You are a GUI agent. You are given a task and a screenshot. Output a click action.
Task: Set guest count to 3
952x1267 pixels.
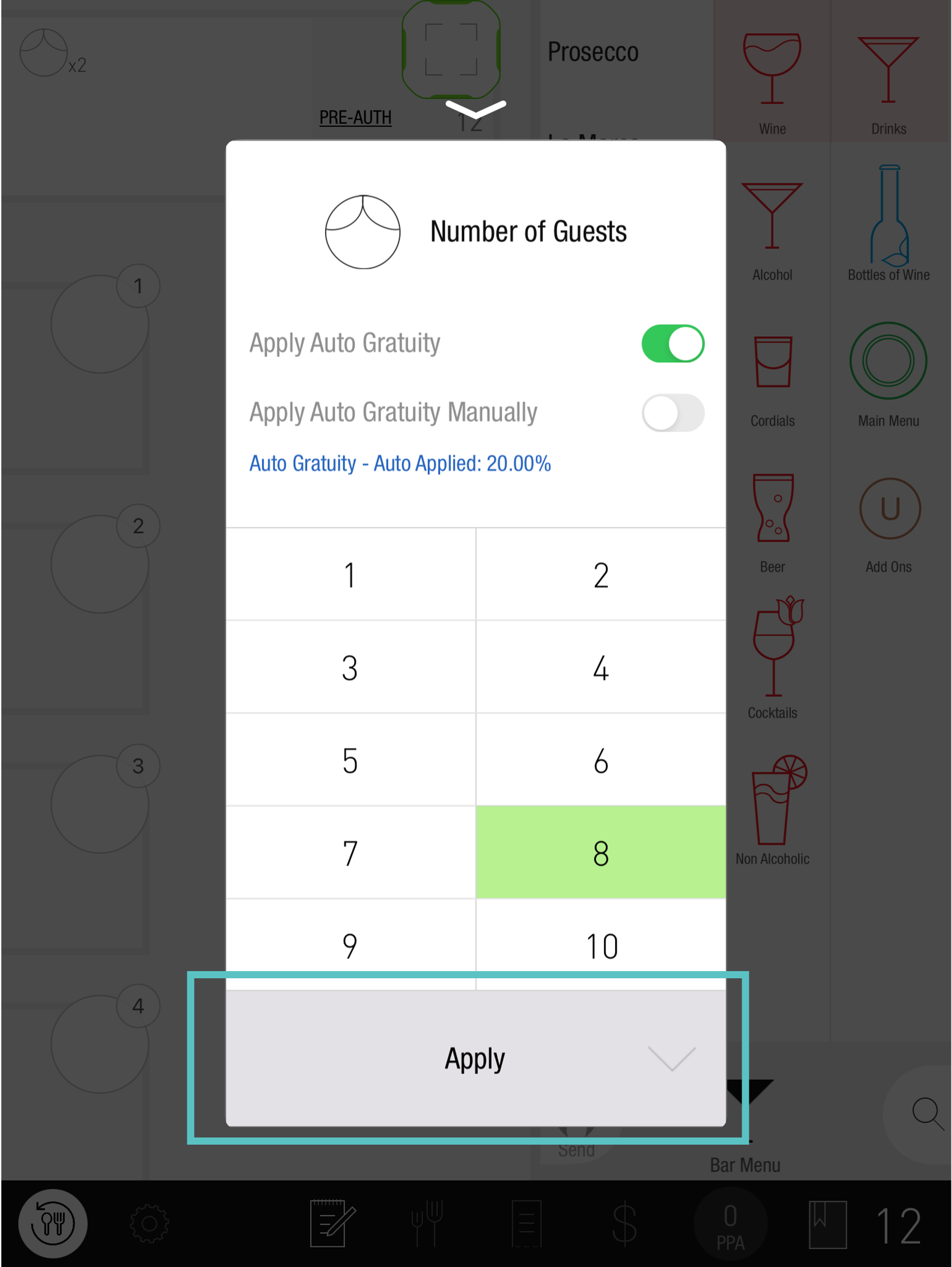coord(351,668)
